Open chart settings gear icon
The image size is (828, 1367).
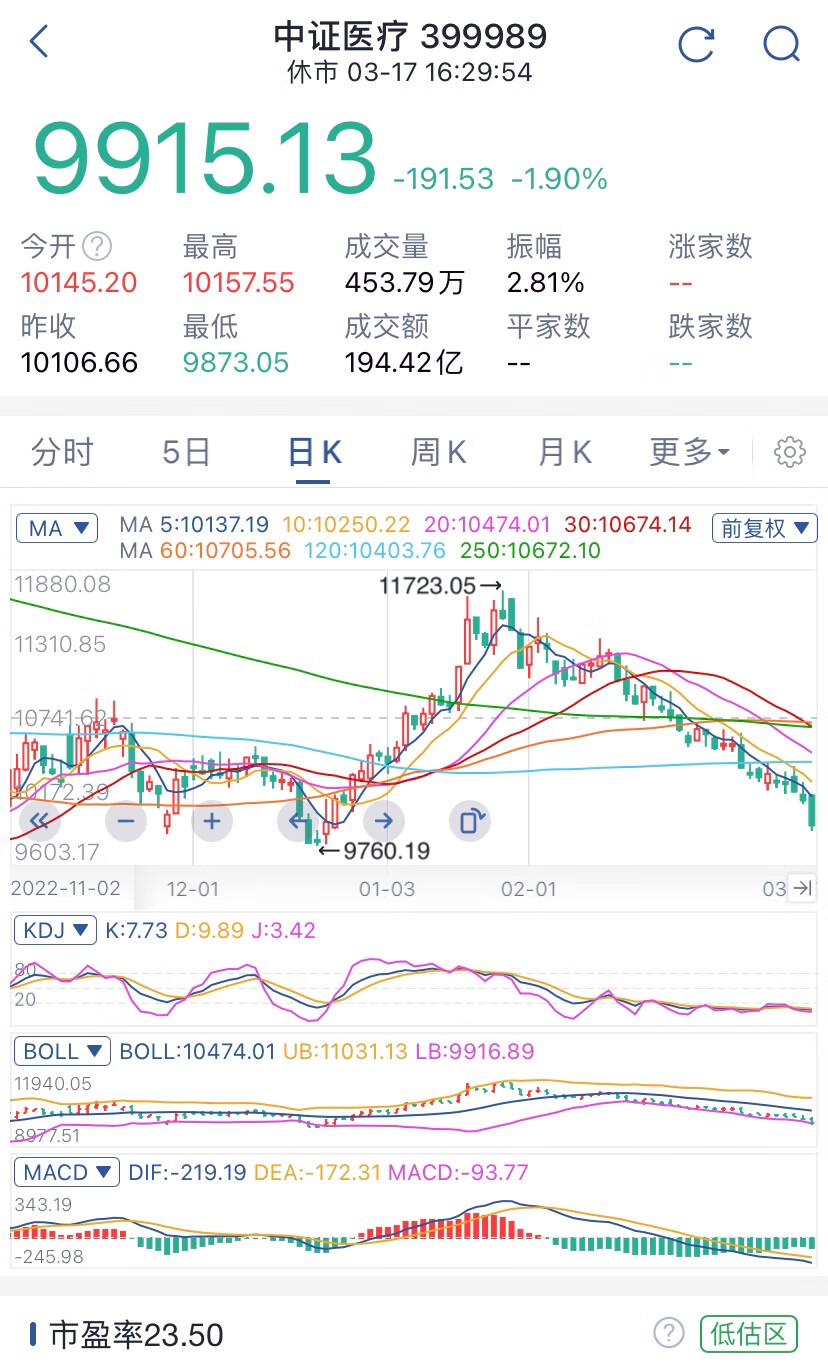789,453
